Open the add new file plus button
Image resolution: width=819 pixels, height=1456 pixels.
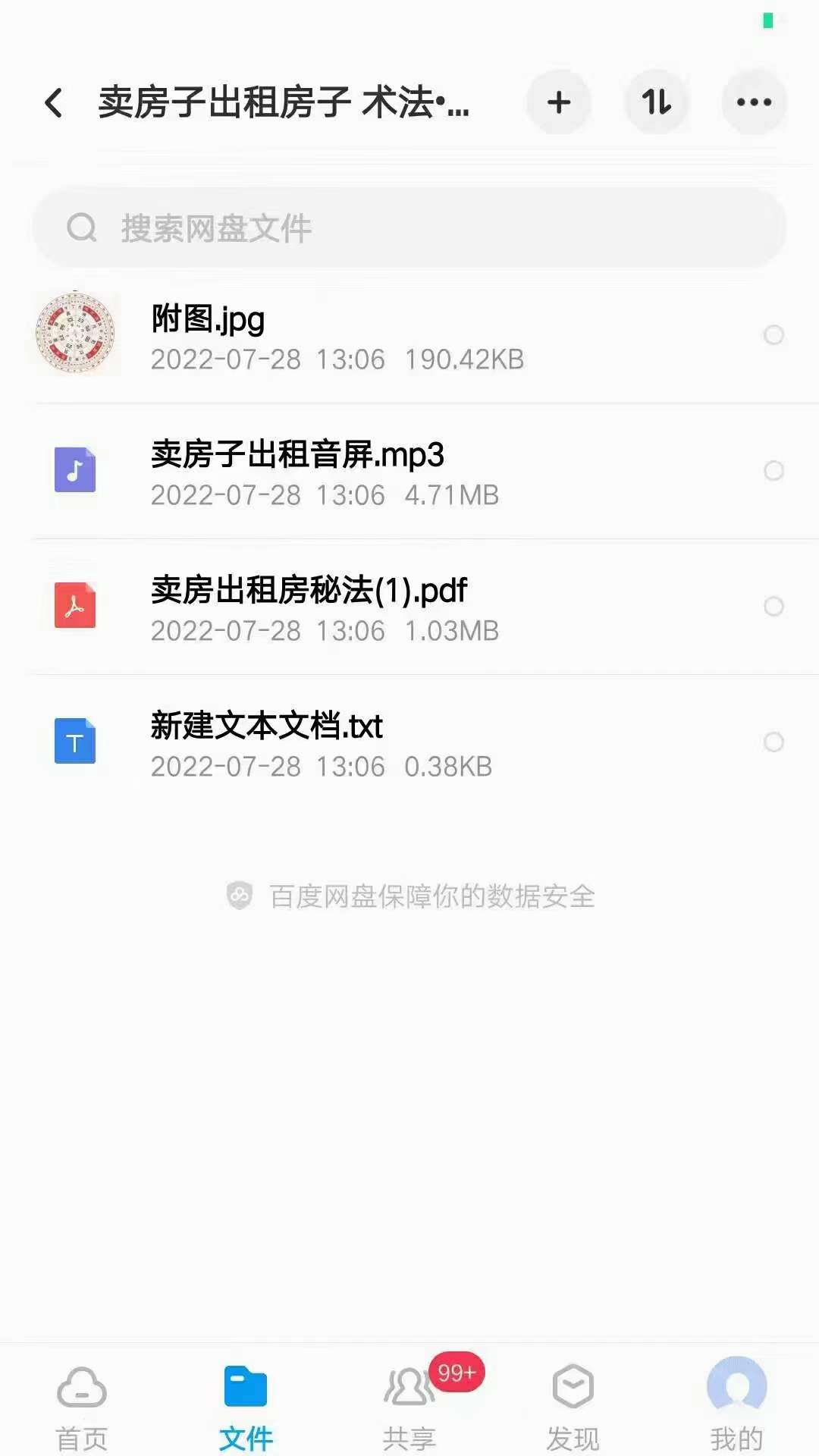[x=559, y=102]
